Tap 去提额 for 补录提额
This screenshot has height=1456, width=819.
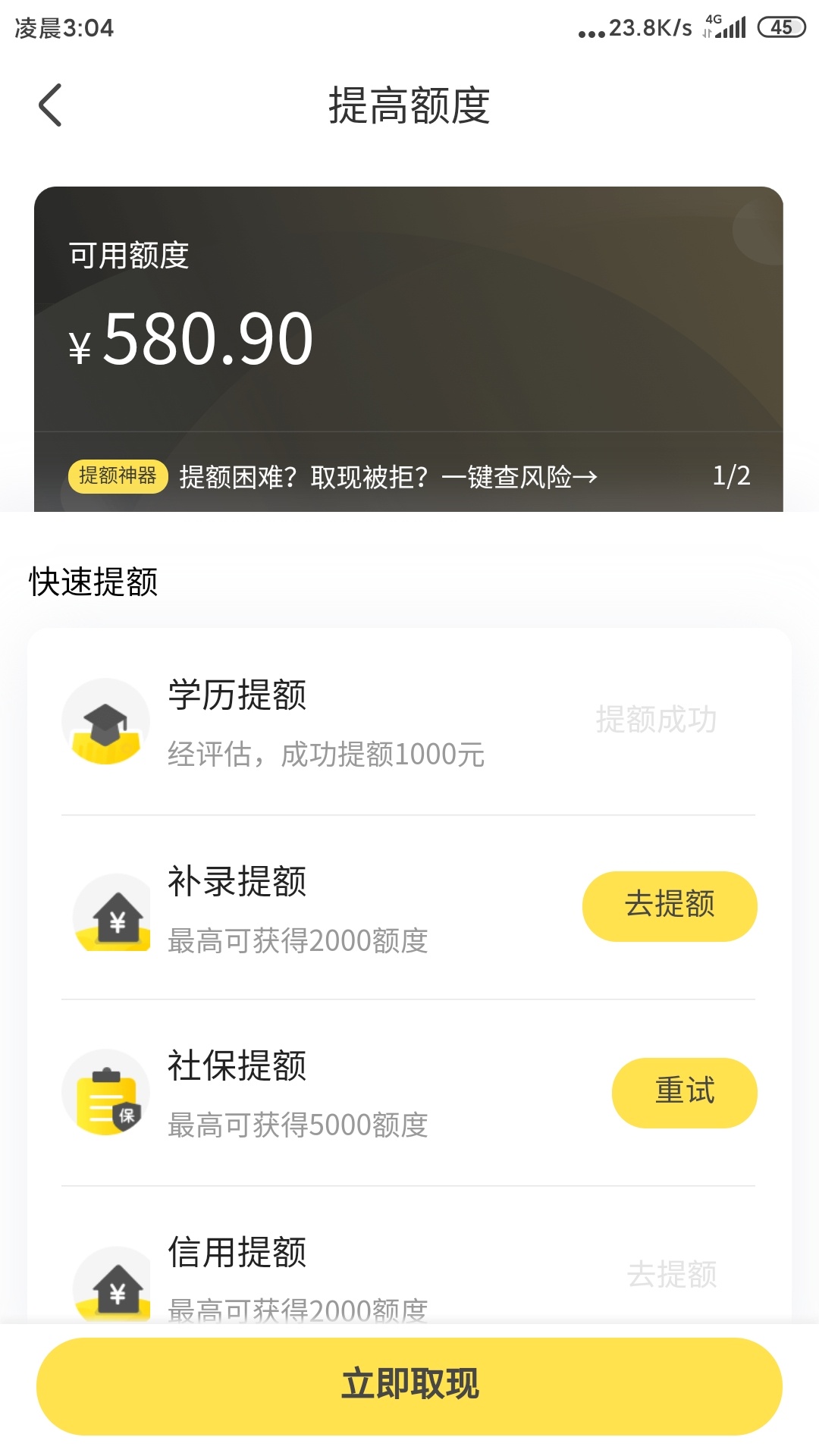coord(670,906)
